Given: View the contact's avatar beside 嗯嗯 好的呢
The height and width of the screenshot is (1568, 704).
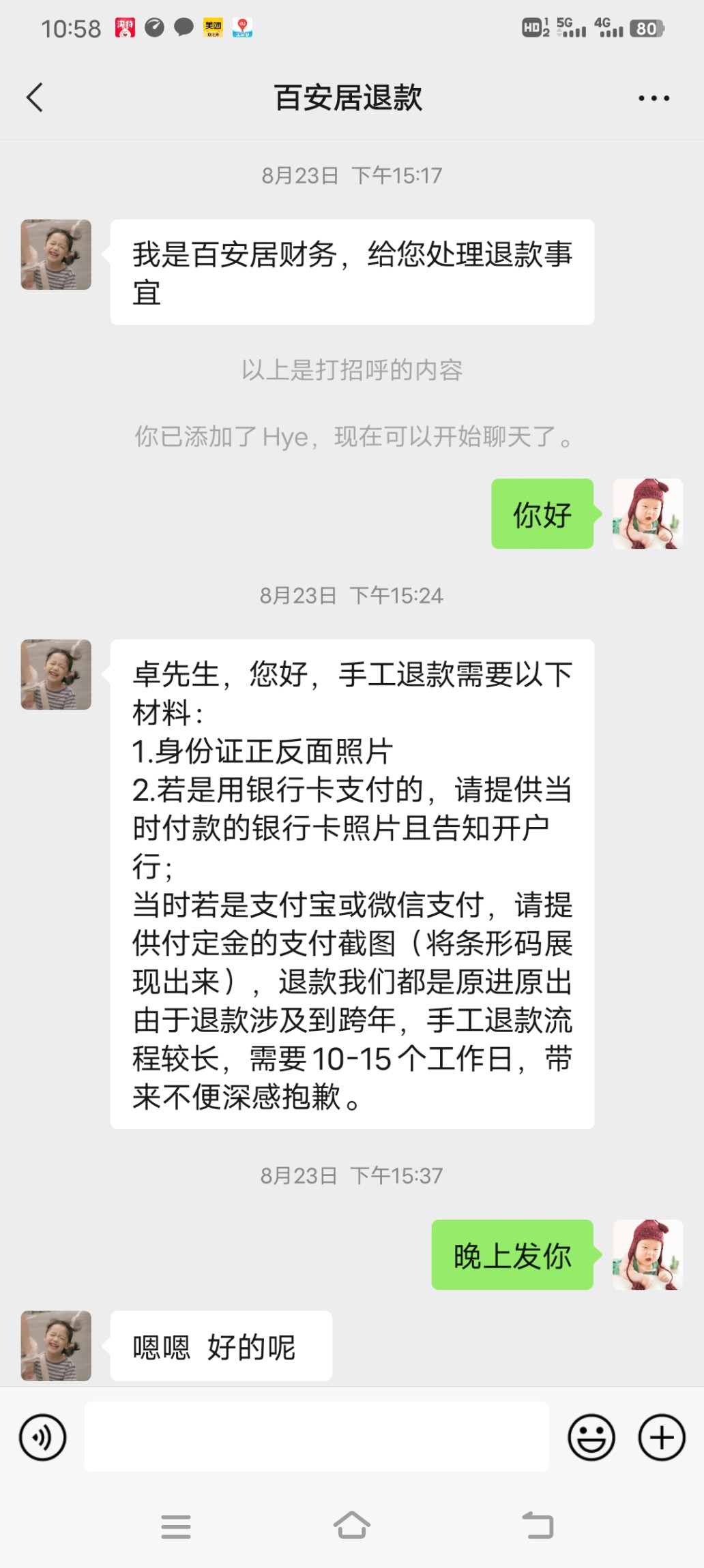Looking at the screenshot, I should [x=56, y=1346].
